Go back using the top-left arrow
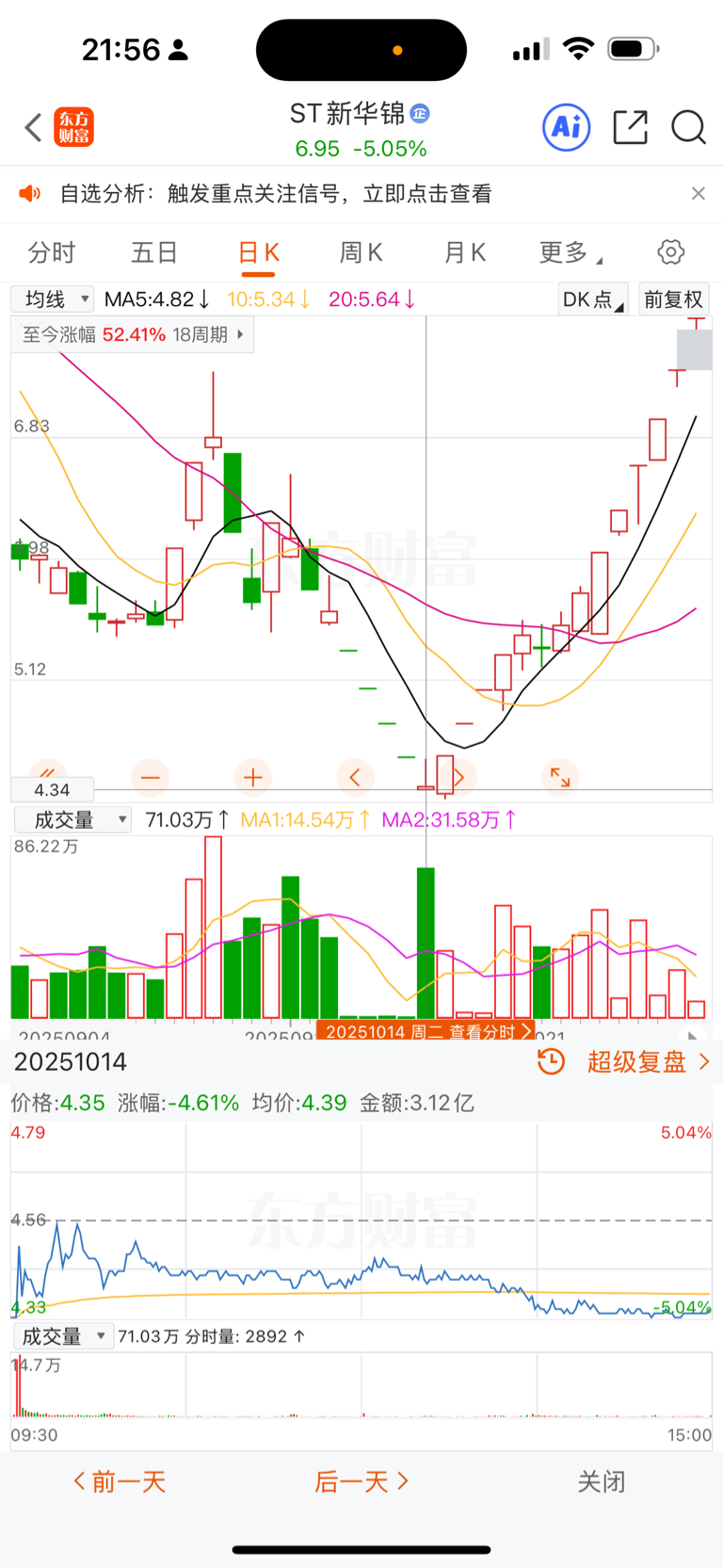This screenshot has height=1568, width=723. pos(33,127)
